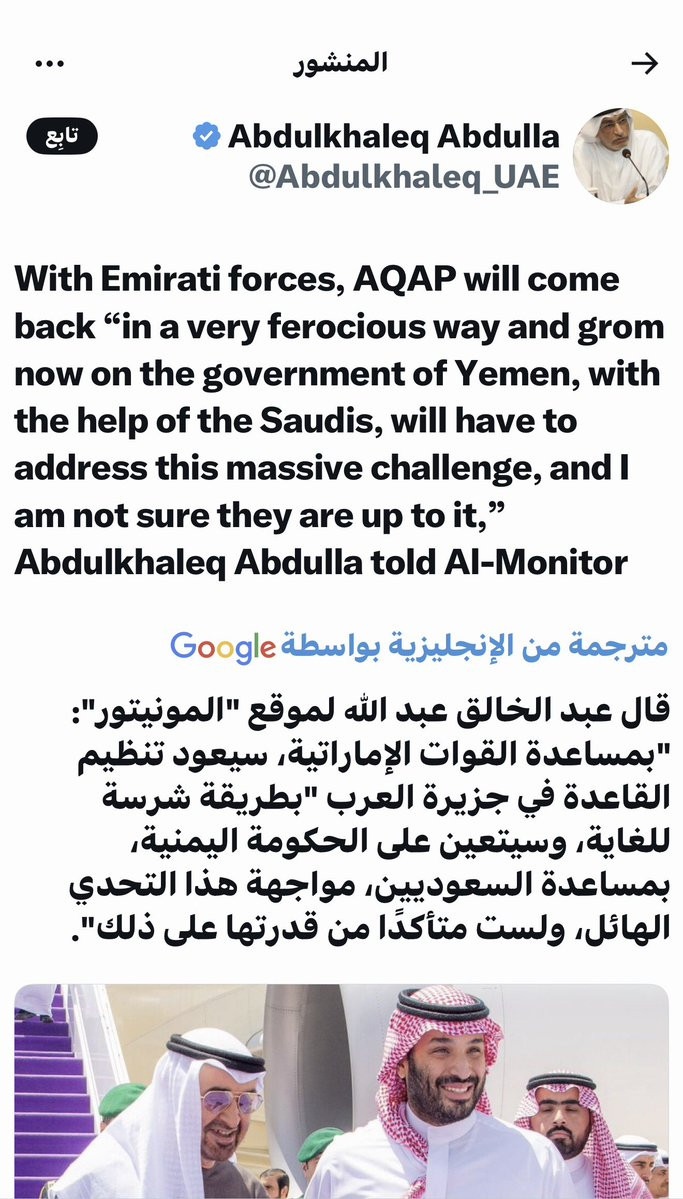This screenshot has height=1199, width=683.
Task: Open the attached photo of the two leaders
Action: tap(341, 1091)
